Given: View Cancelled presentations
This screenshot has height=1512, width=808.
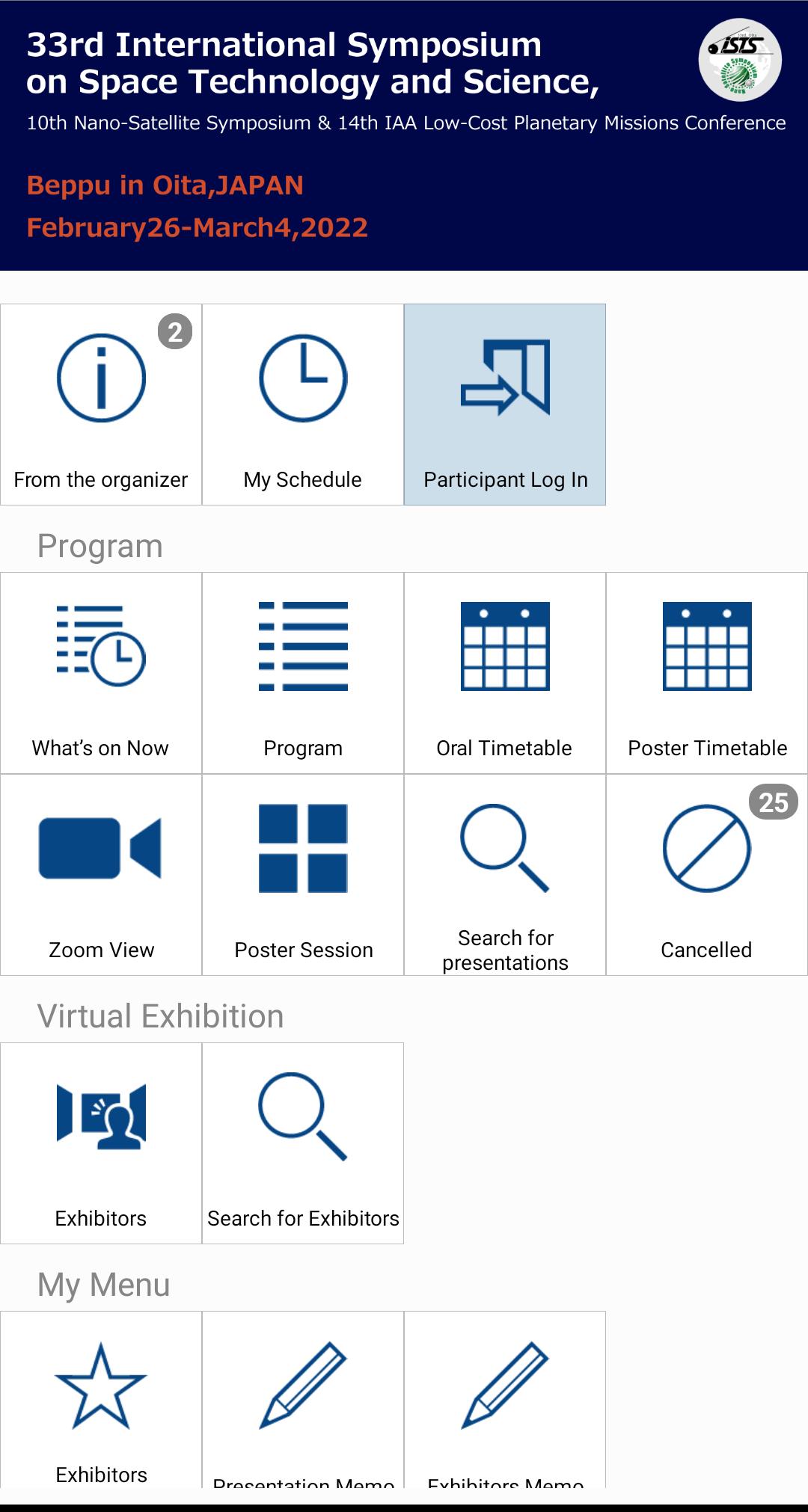Looking at the screenshot, I should click(x=707, y=874).
